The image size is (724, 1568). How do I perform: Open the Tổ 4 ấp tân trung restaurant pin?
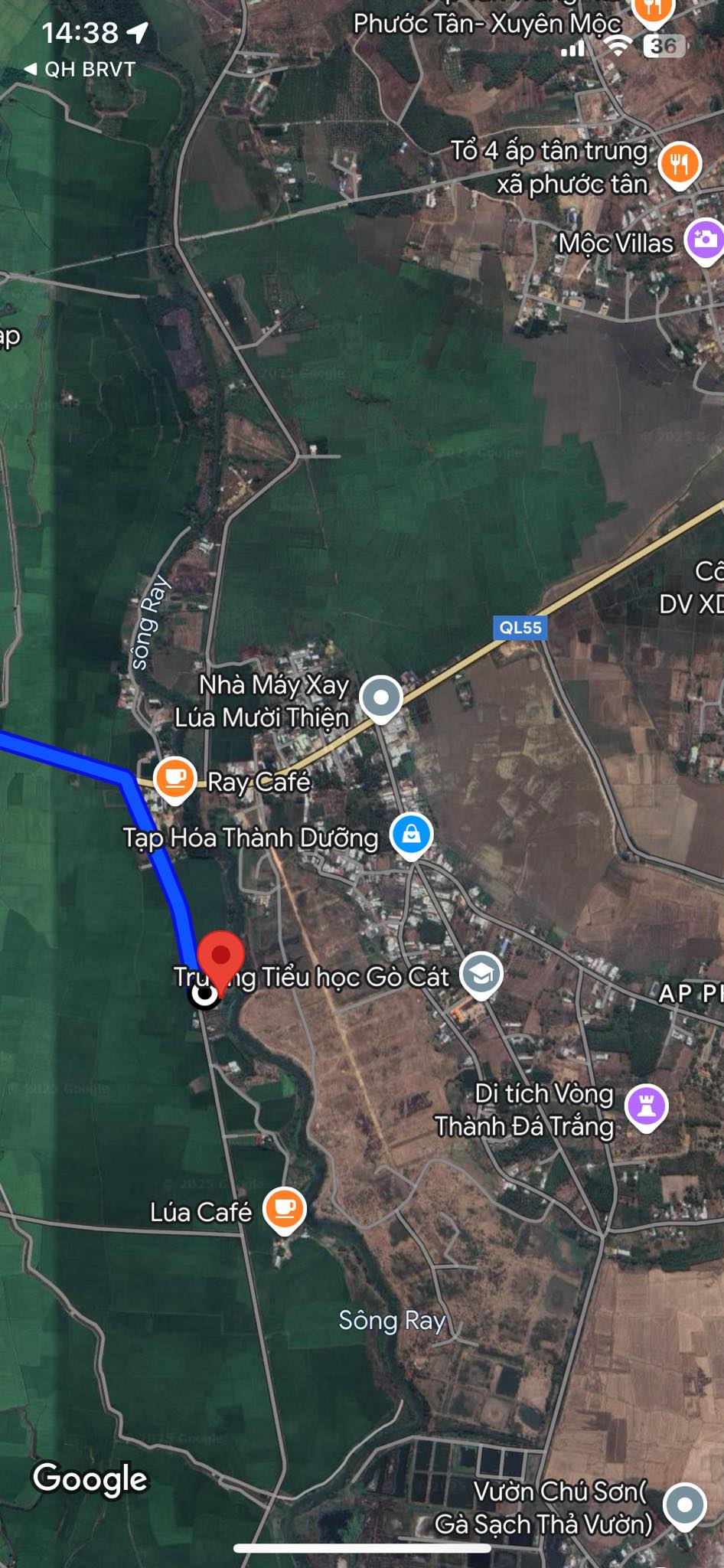click(x=680, y=163)
